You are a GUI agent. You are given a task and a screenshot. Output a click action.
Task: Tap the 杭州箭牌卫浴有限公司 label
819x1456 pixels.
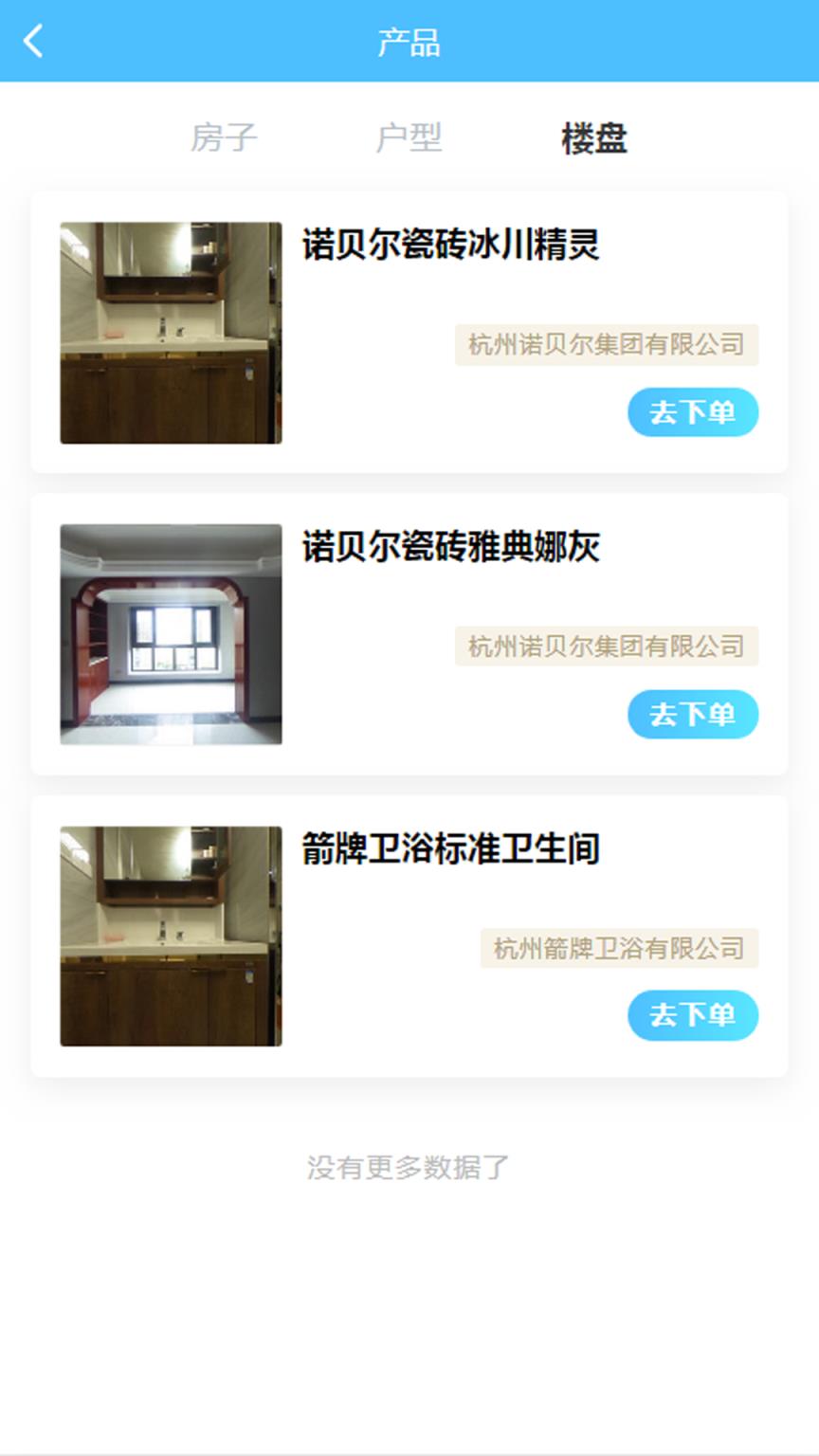click(618, 947)
